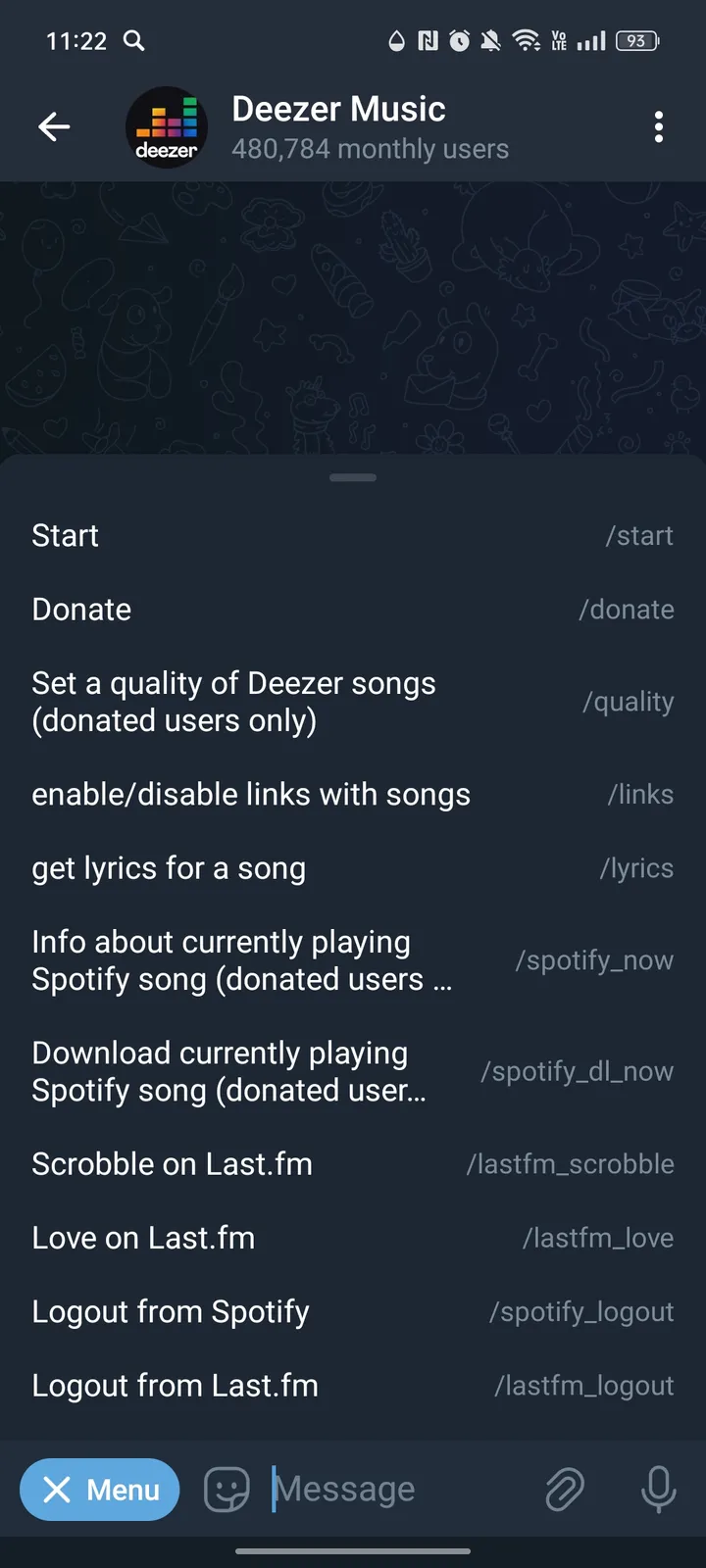Tap the signal strength bars indicator
The image size is (706, 1568).
[589, 41]
